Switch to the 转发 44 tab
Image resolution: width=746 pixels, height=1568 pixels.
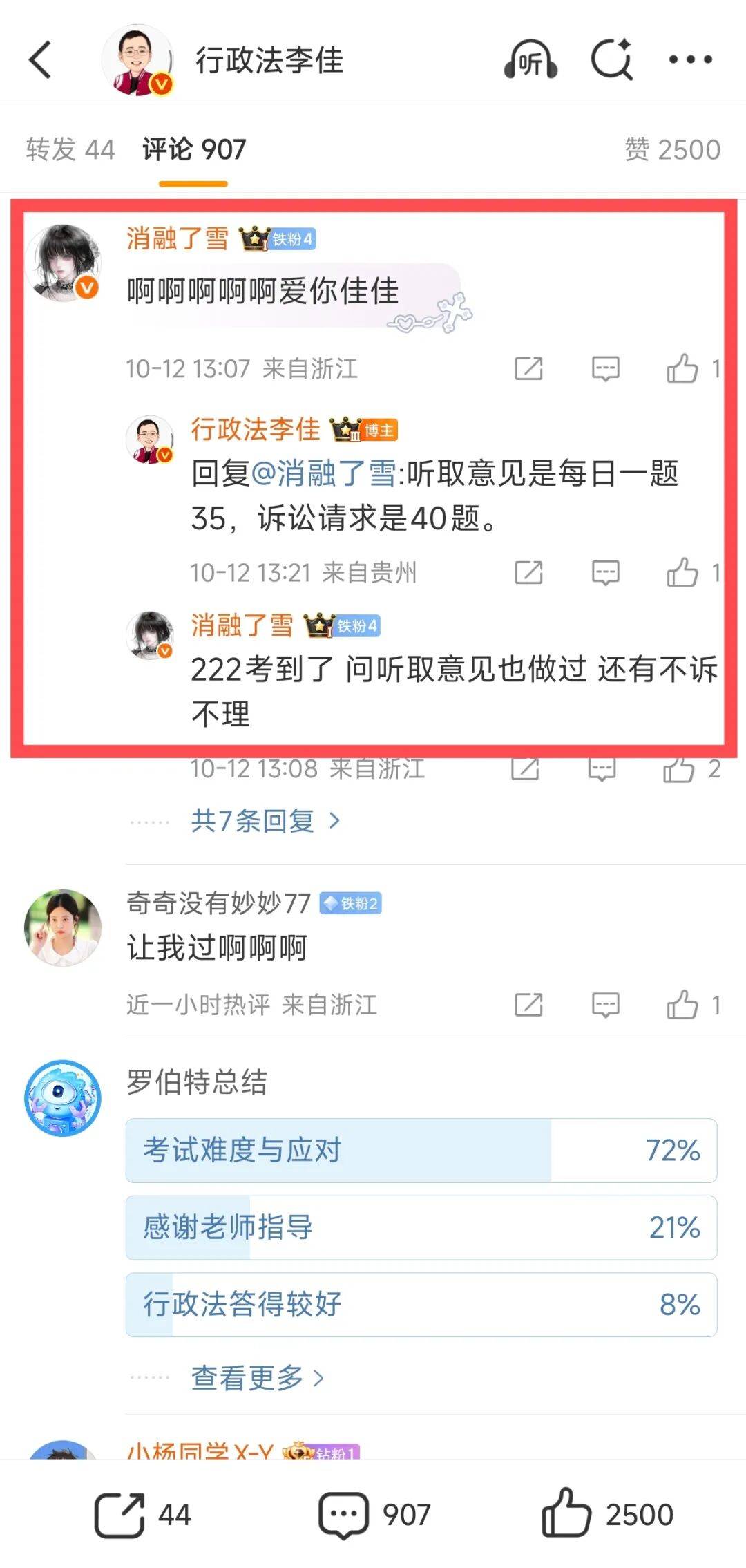[70, 149]
